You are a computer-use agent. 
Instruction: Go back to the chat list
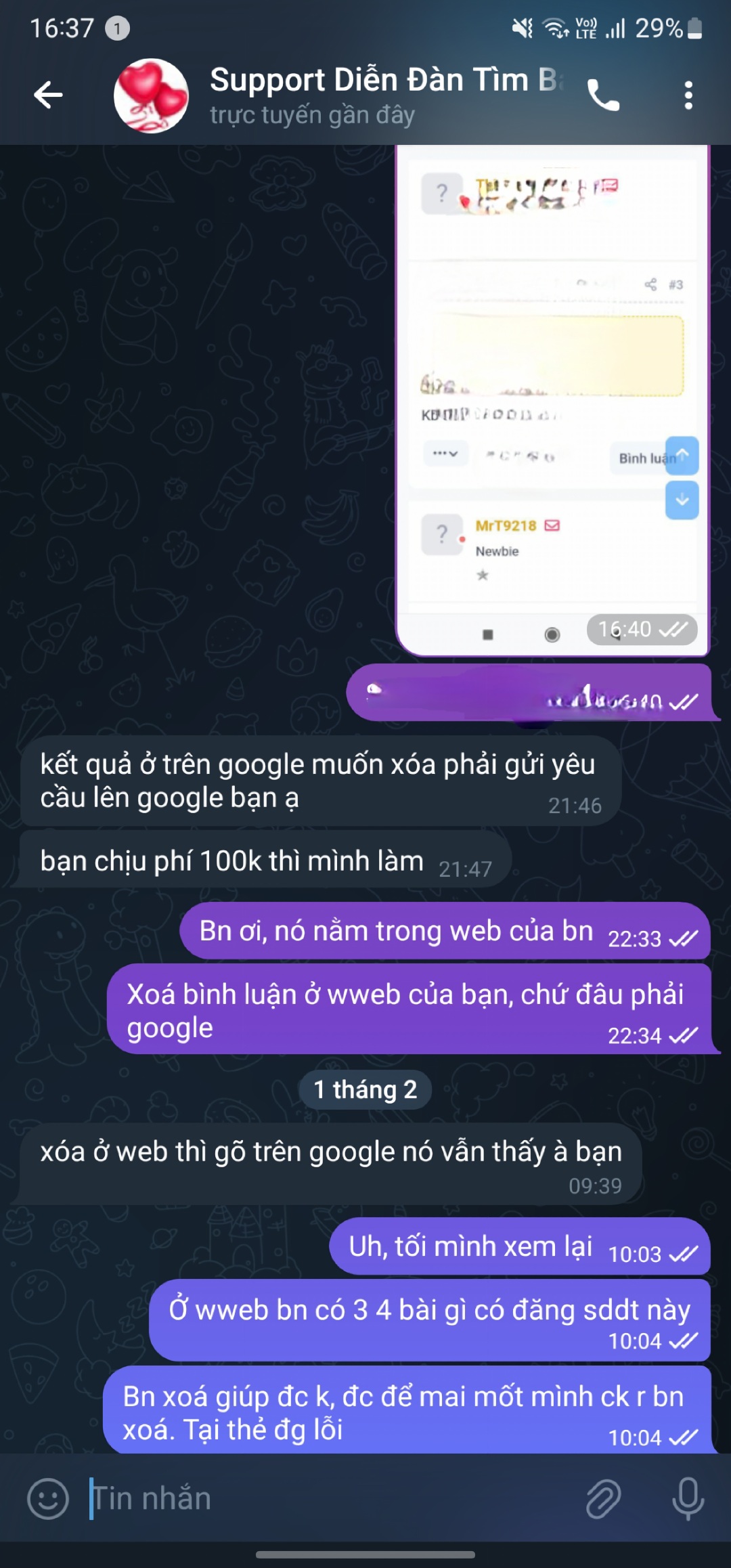click(x=48, y=95)
